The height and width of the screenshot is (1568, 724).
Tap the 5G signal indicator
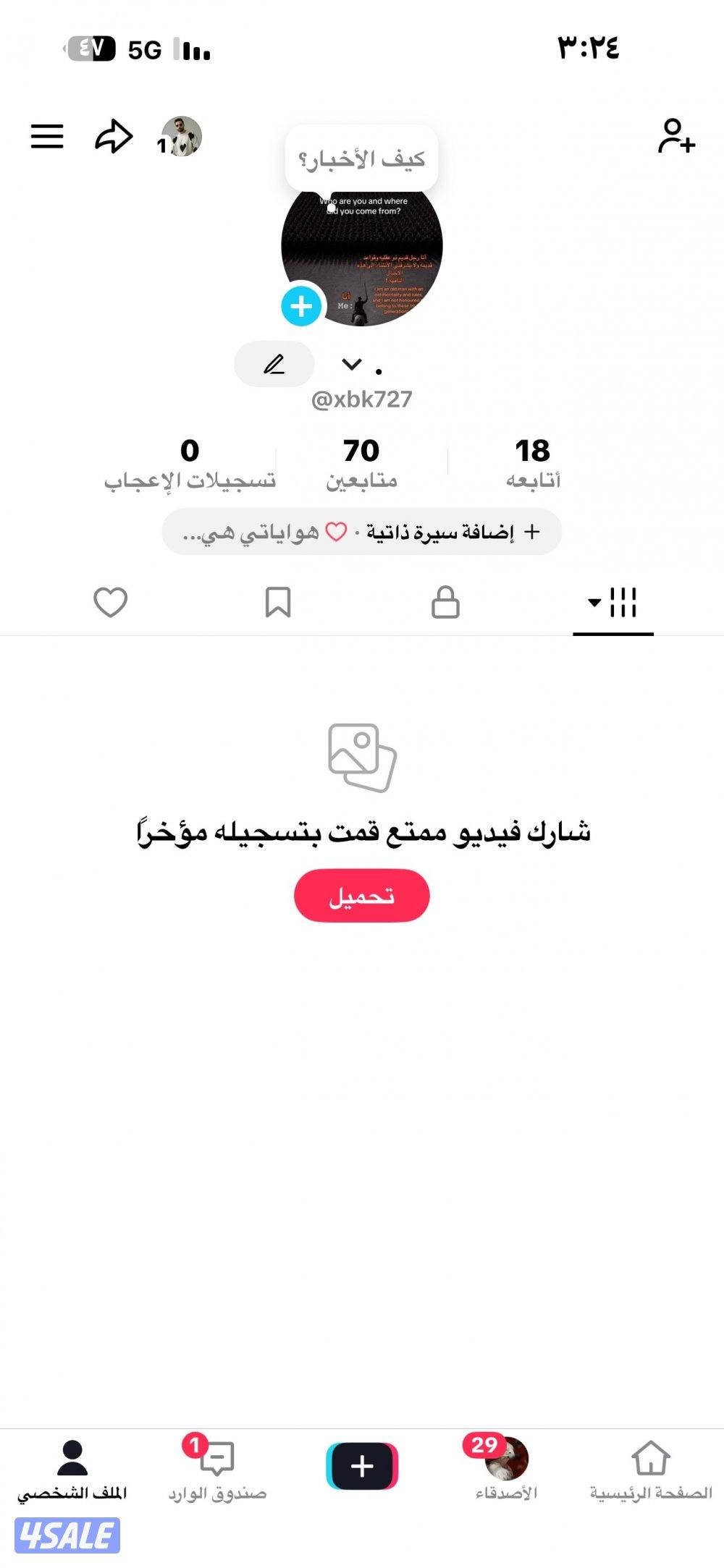point(147,49)
